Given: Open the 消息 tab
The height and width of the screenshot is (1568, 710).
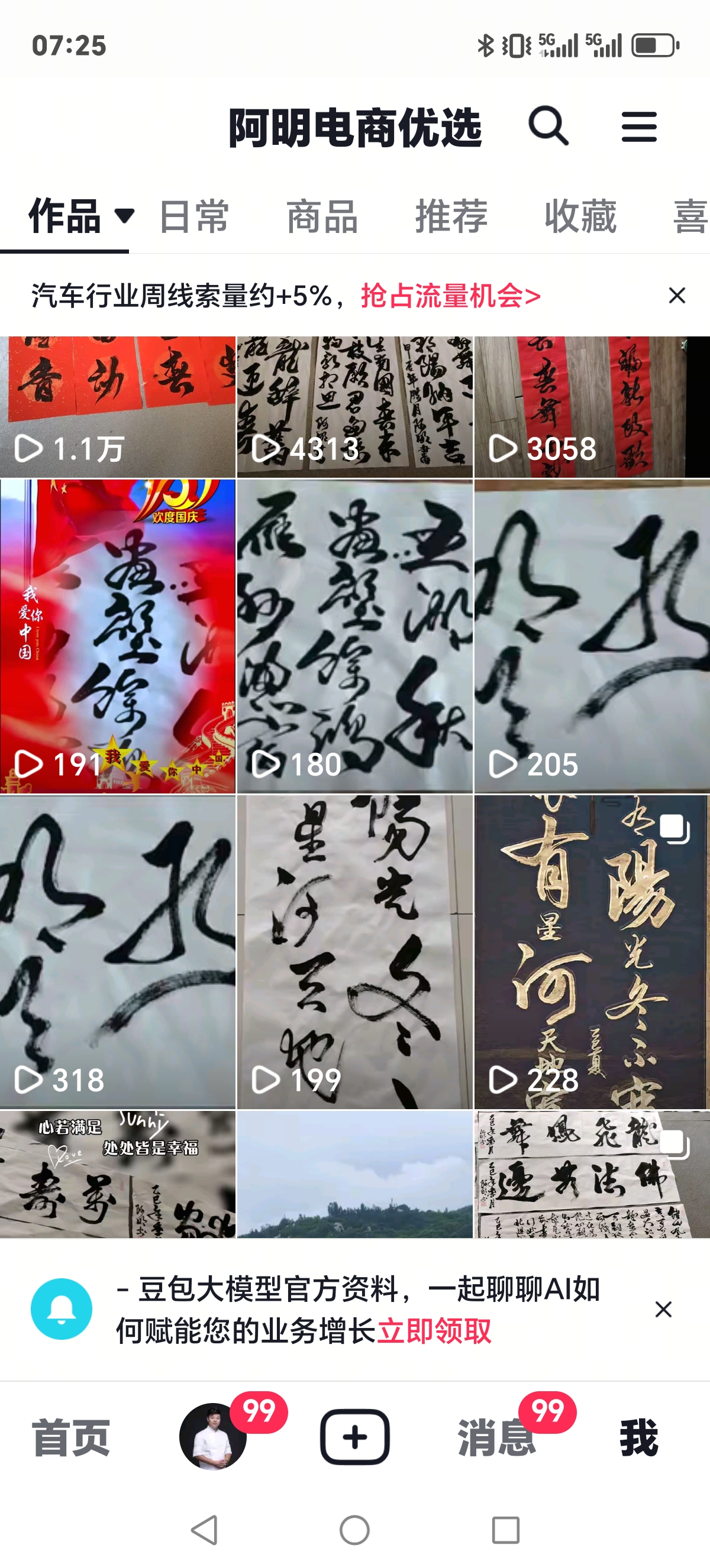Looking at the screenshot, I should click(x=496, y=1438).
